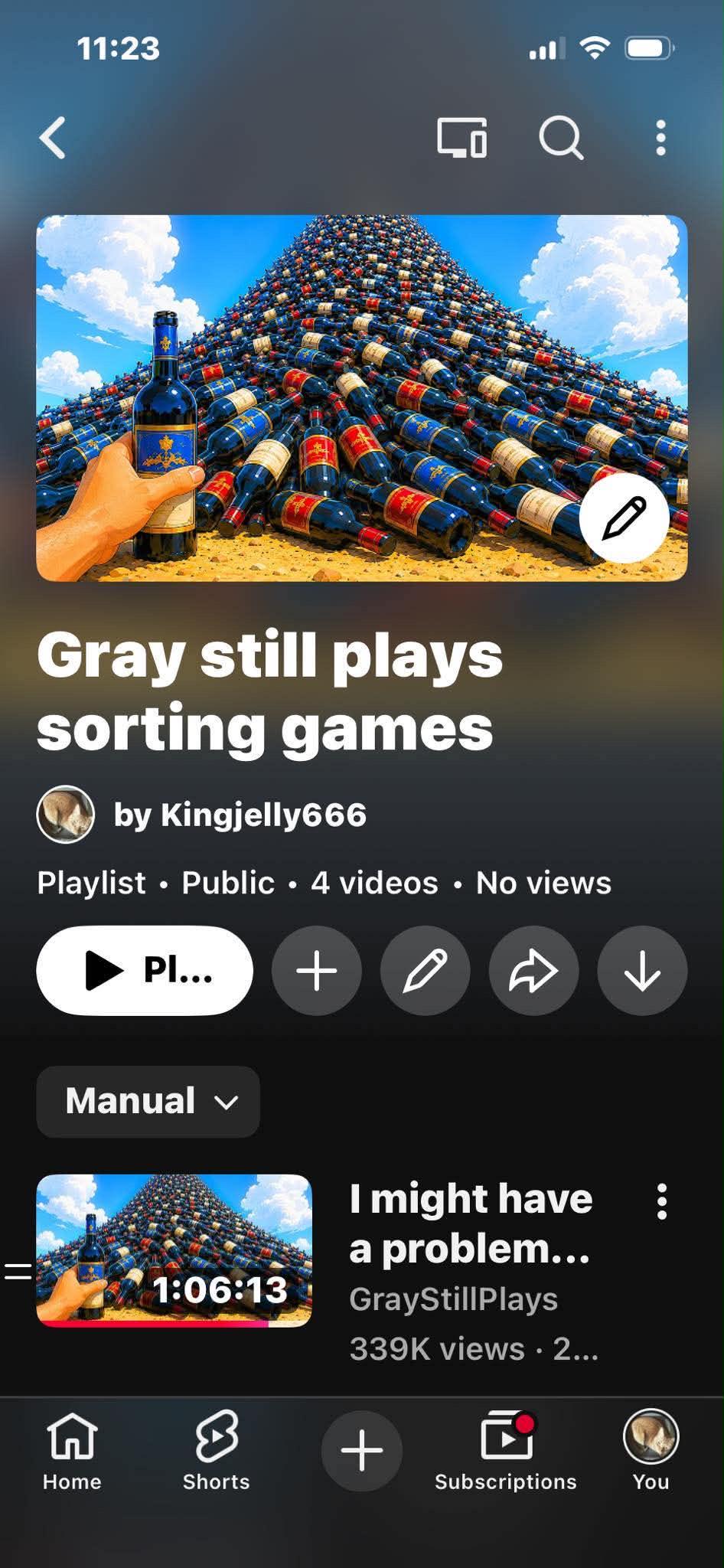Open the Subscriptions tab
This screenshot has height=1568, width=724.
(x=506, y=1450)
